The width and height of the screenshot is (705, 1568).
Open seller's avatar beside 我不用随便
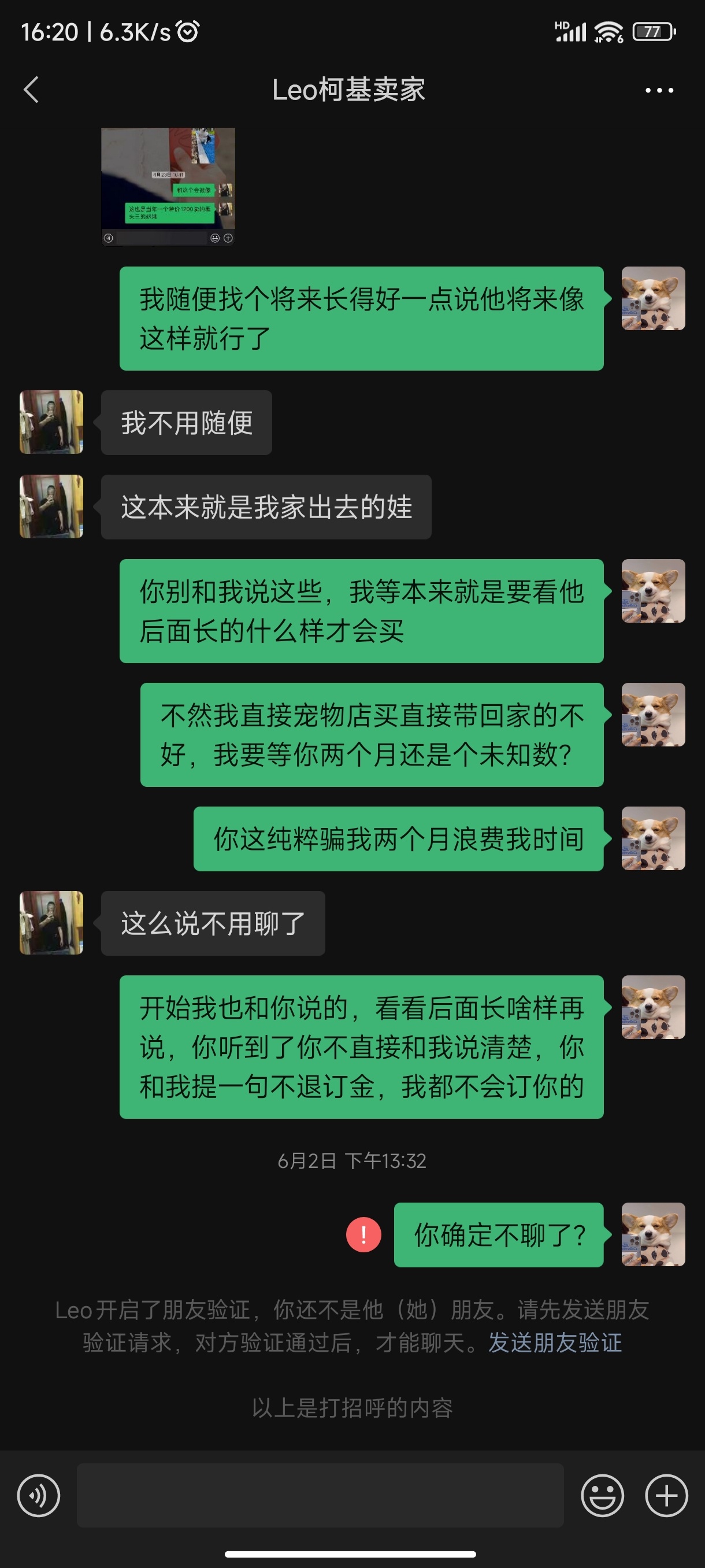coord(51,422)
